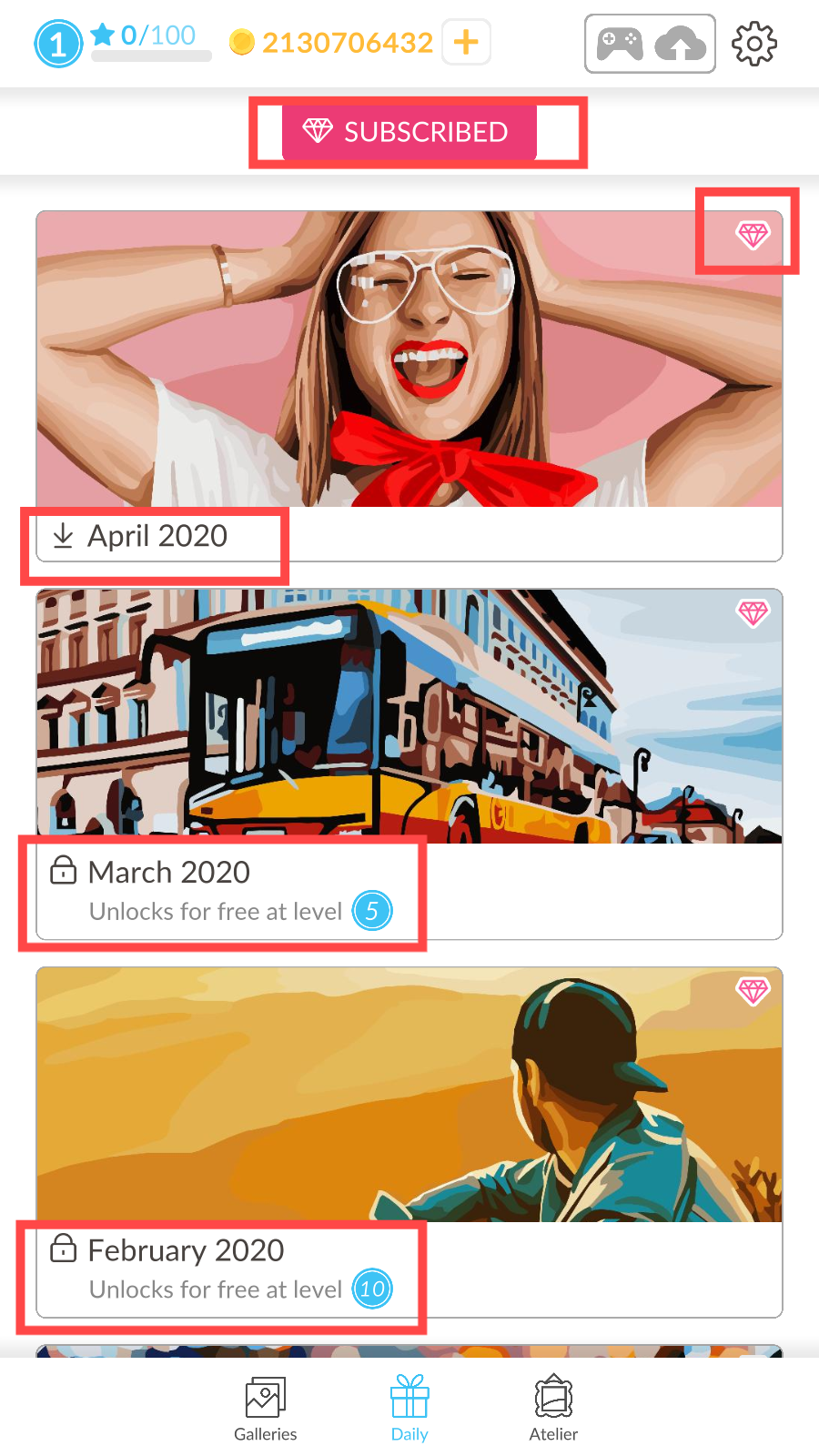The height and width of the screenshot is (1456, 819).
Task: Tap the SUBSCRIBED button
Action: pos(409,132)
